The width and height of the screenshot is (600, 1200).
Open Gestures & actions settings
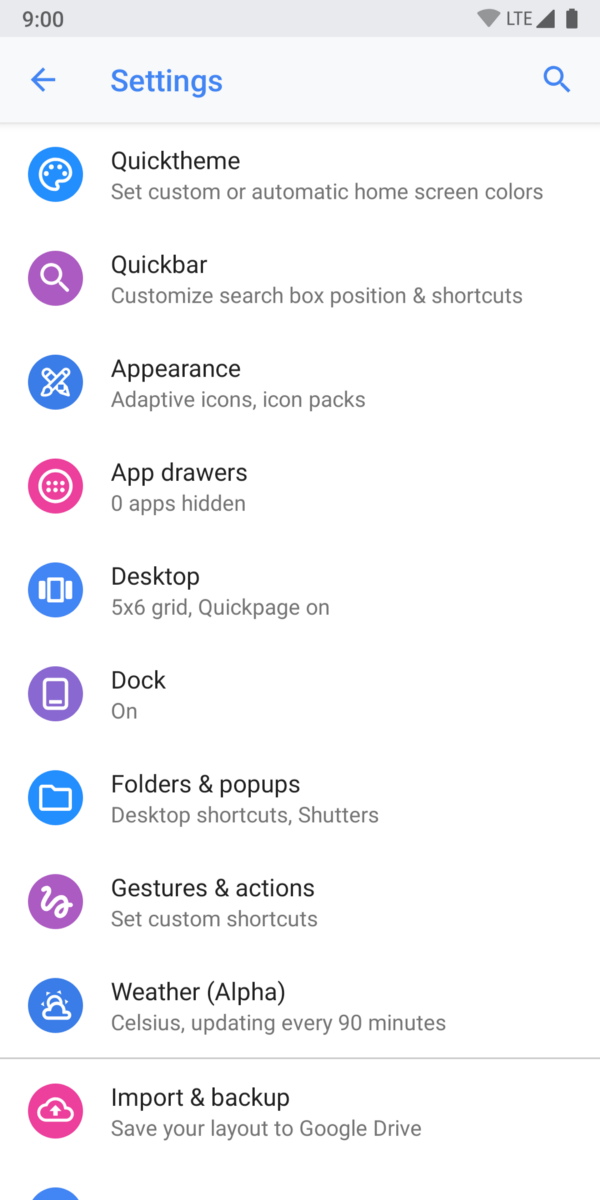(300, 903)
